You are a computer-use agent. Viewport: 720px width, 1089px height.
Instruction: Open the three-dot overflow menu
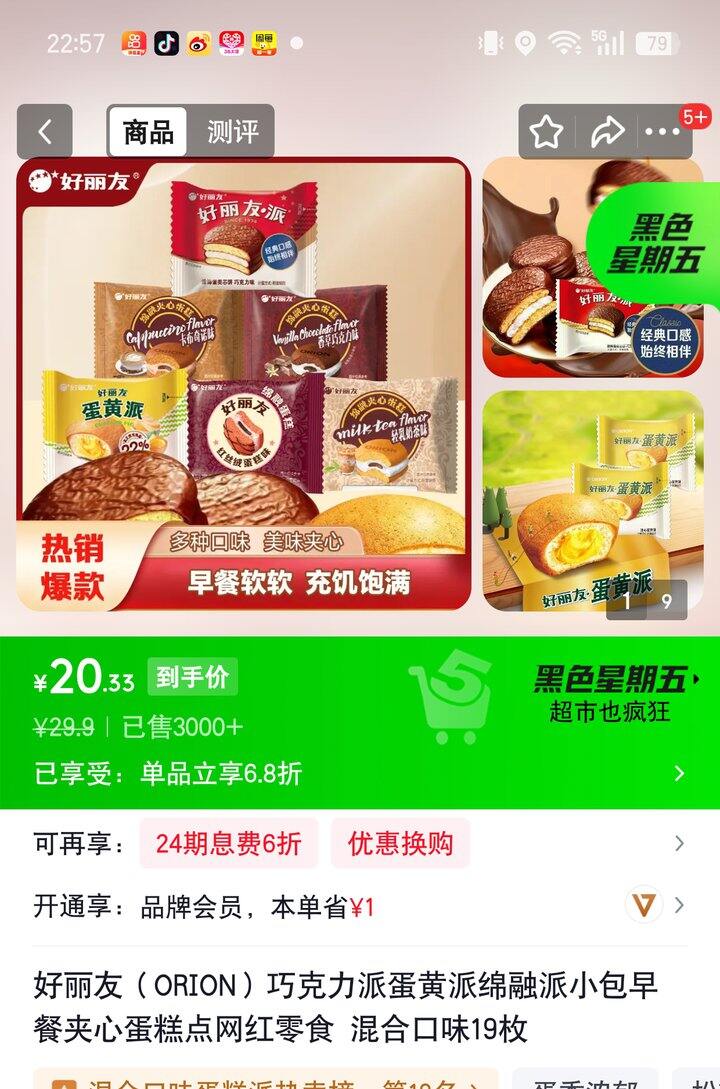662,132
